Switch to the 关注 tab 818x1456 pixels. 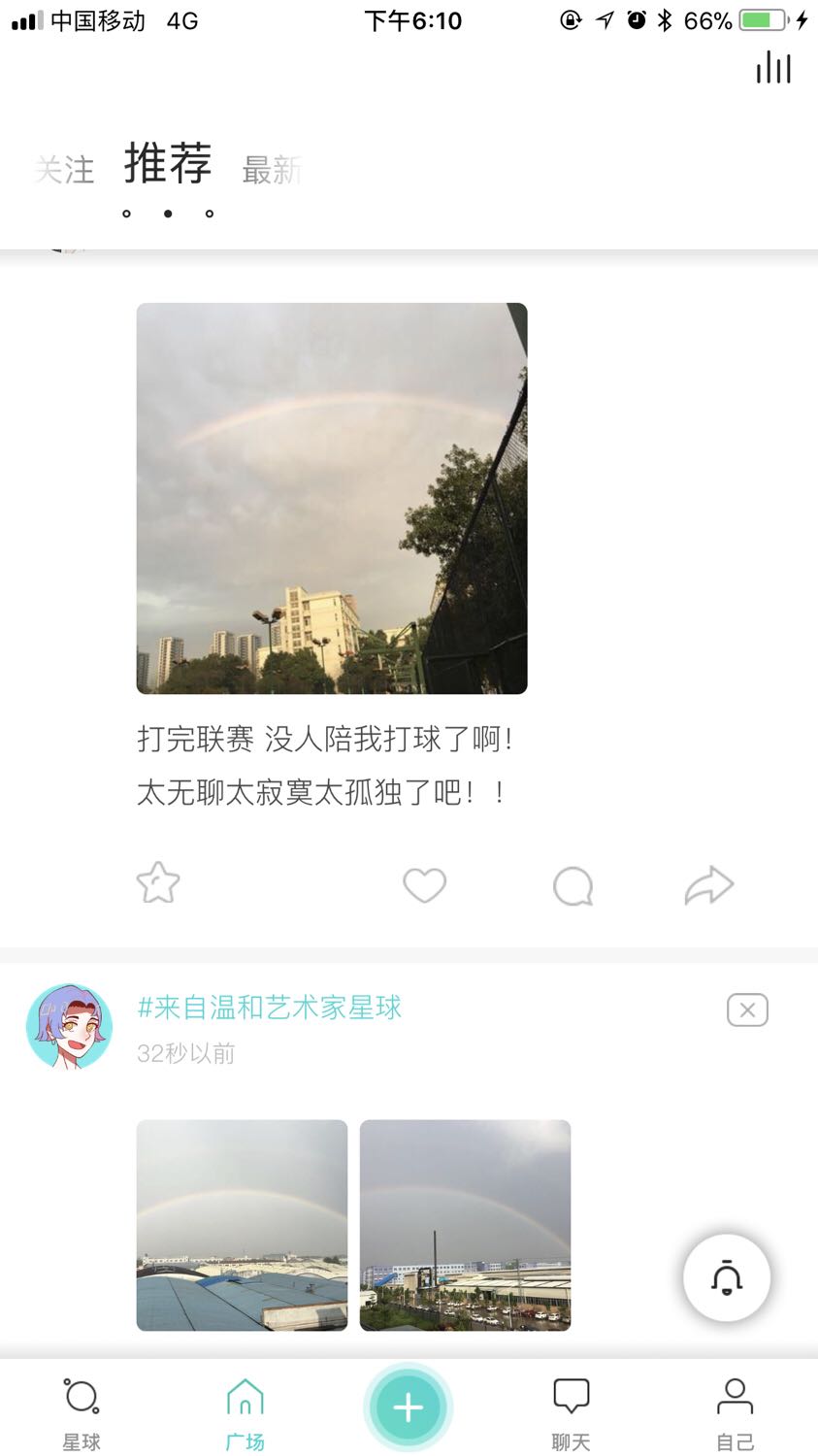pyautogui.click(x=64, y=170)
